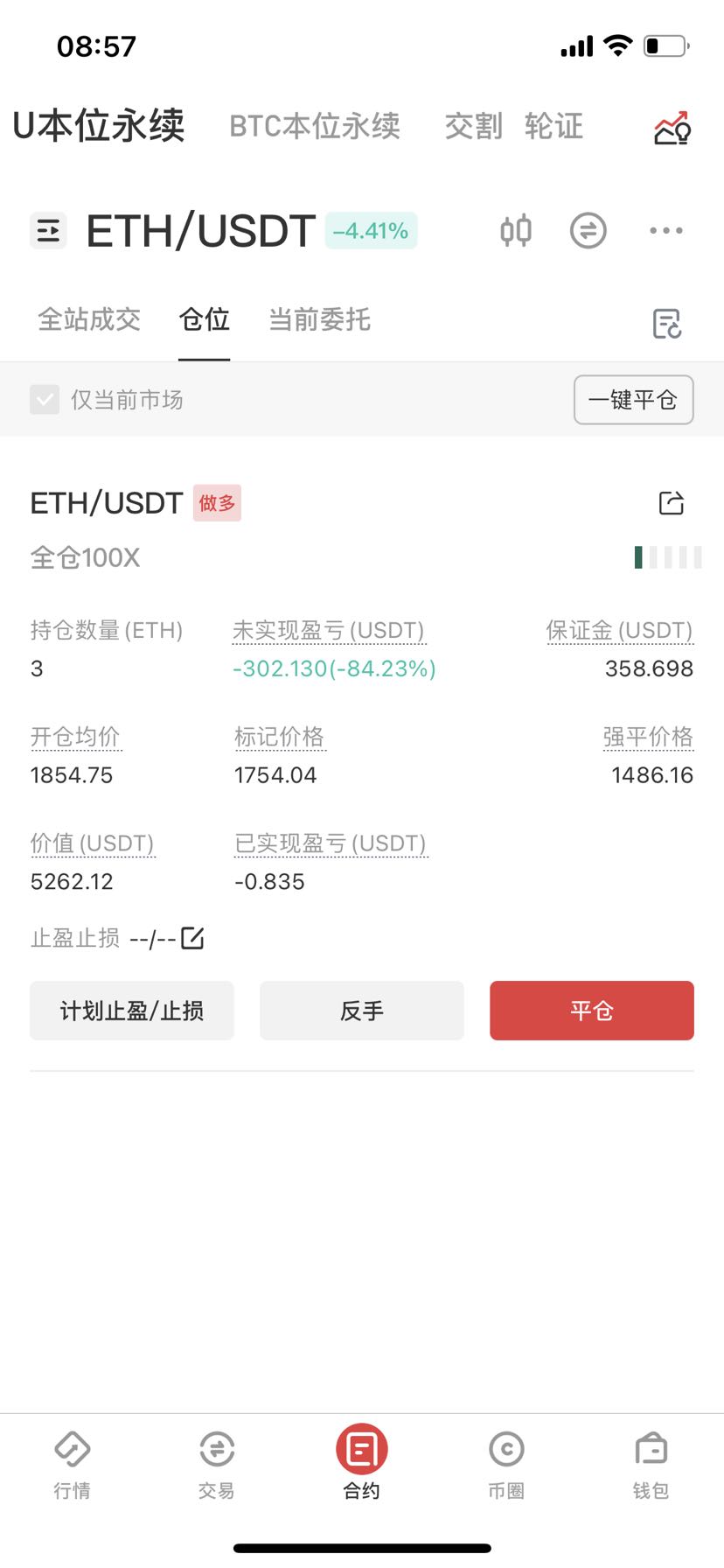Image resolution: width=724 pixels, height=1568 pixels.
Task: Switch to the 当前委托 tab
Action: (319, 319)
